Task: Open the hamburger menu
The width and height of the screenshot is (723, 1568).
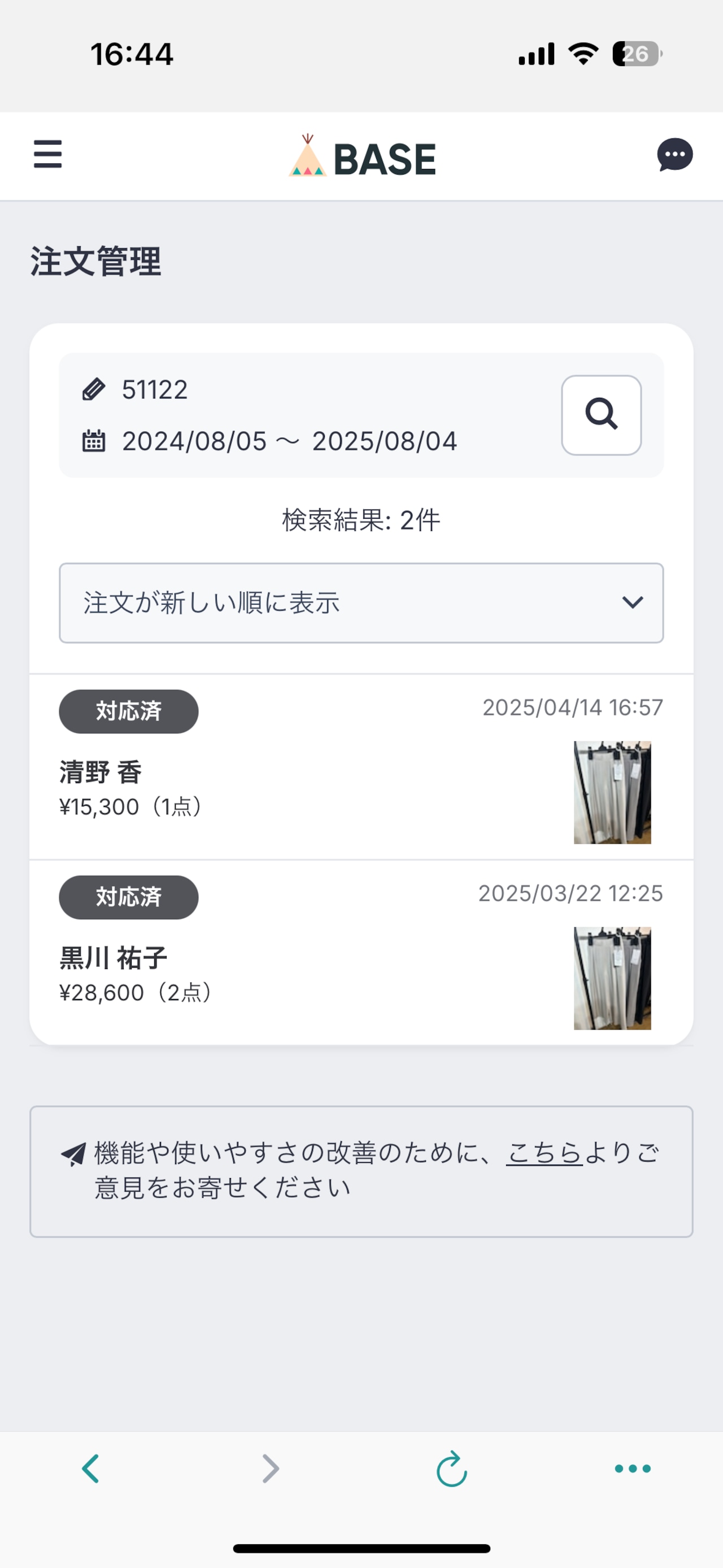Action: click(47, 154)
